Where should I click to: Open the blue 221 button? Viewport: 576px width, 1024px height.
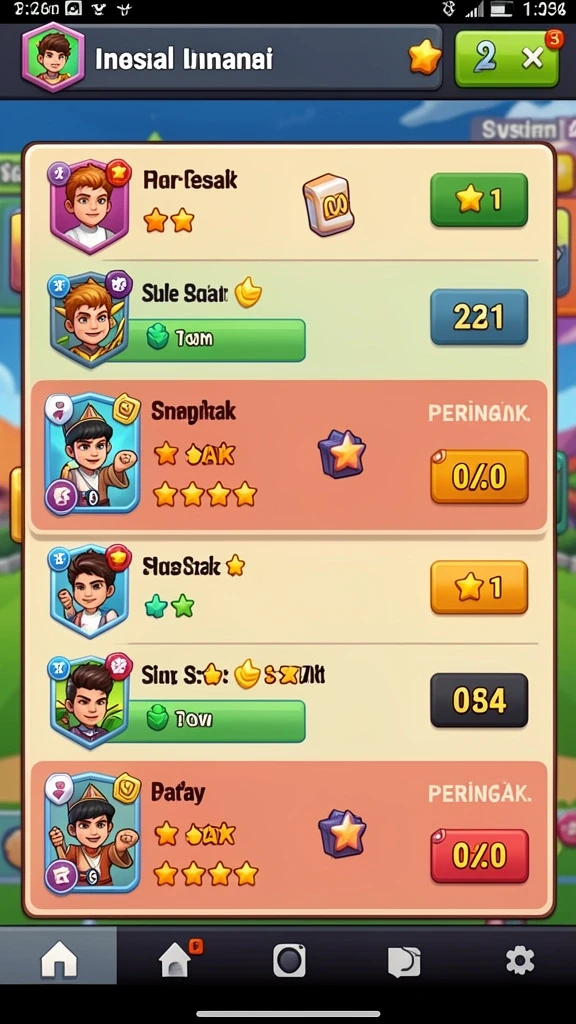click(x=479, y=317)
